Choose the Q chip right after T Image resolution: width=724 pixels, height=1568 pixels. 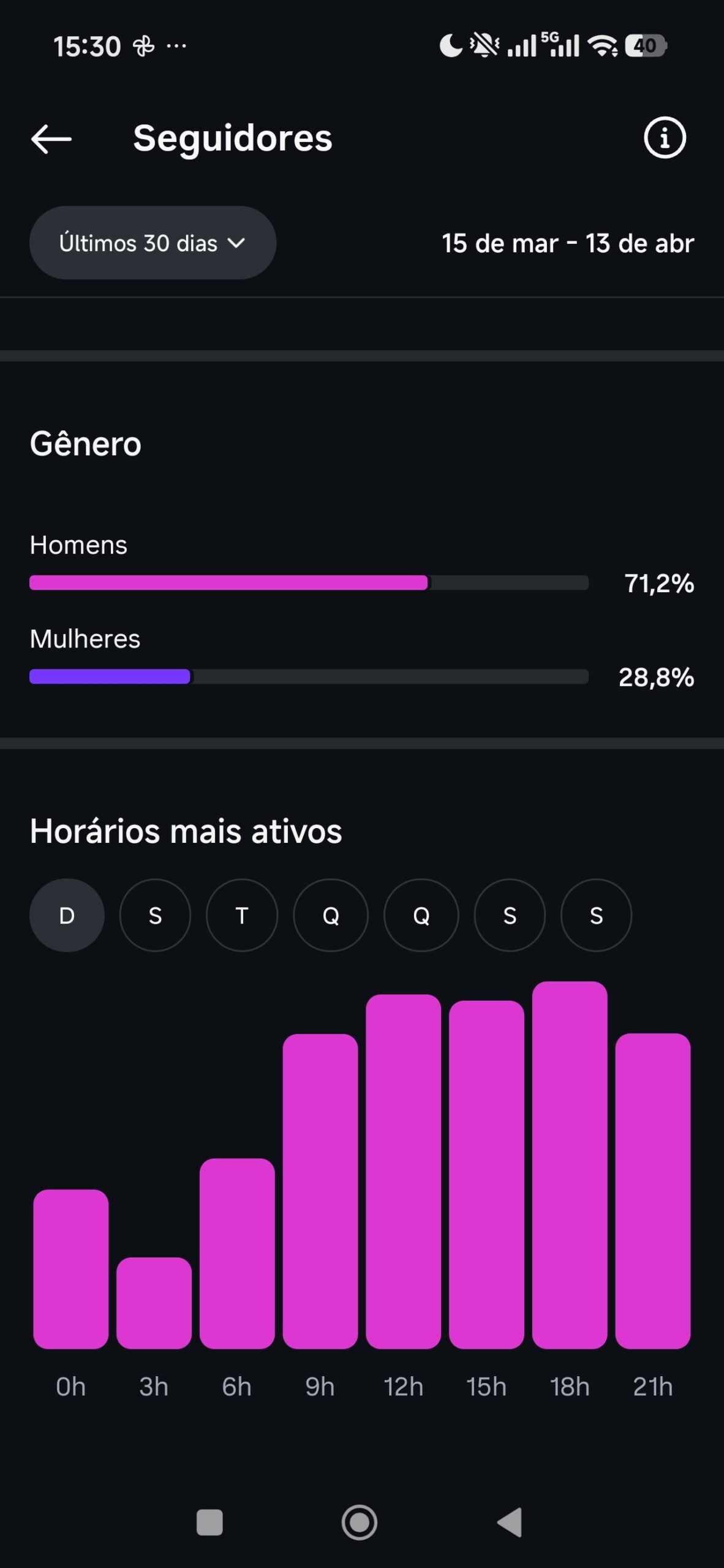(331, 915)
